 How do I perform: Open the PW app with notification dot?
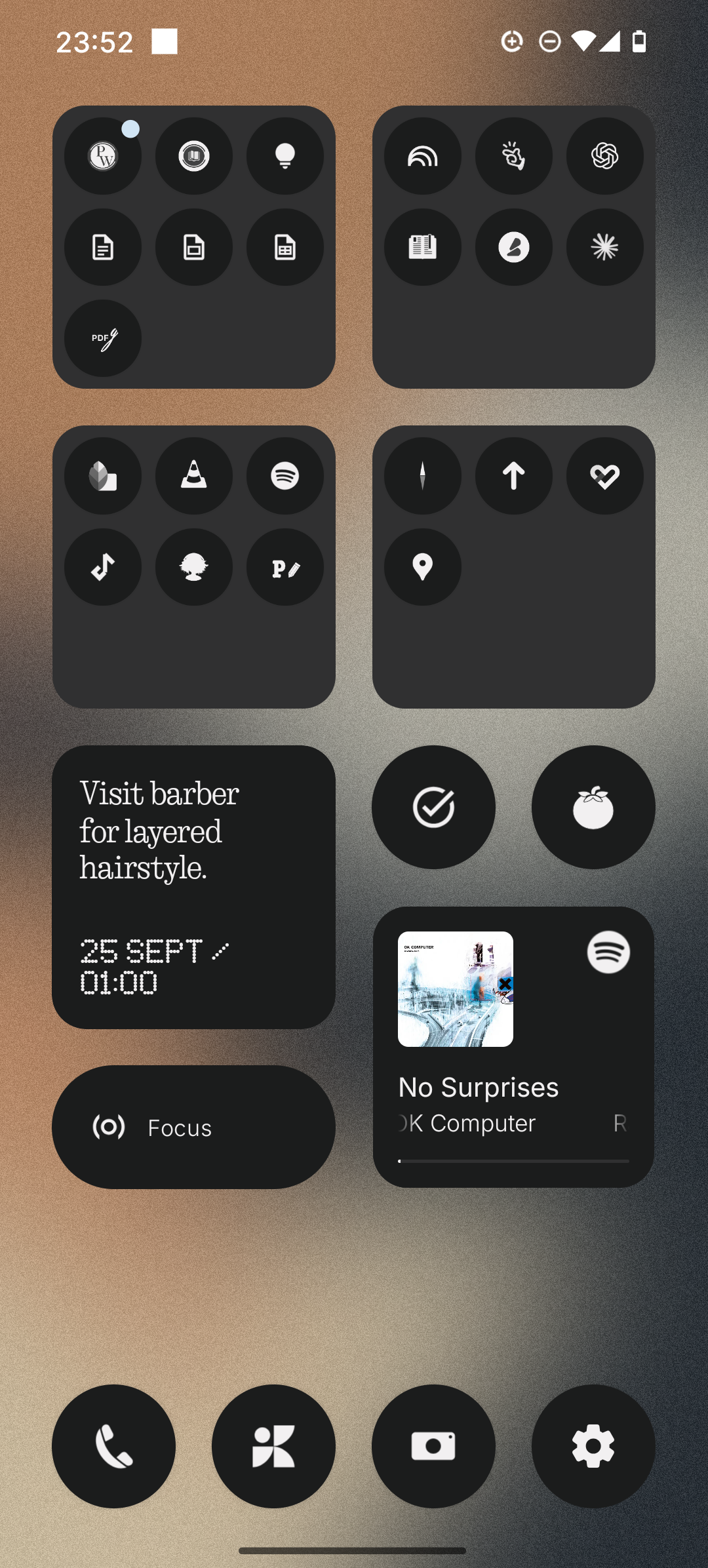pyautogui.click(x=103, y=156)
